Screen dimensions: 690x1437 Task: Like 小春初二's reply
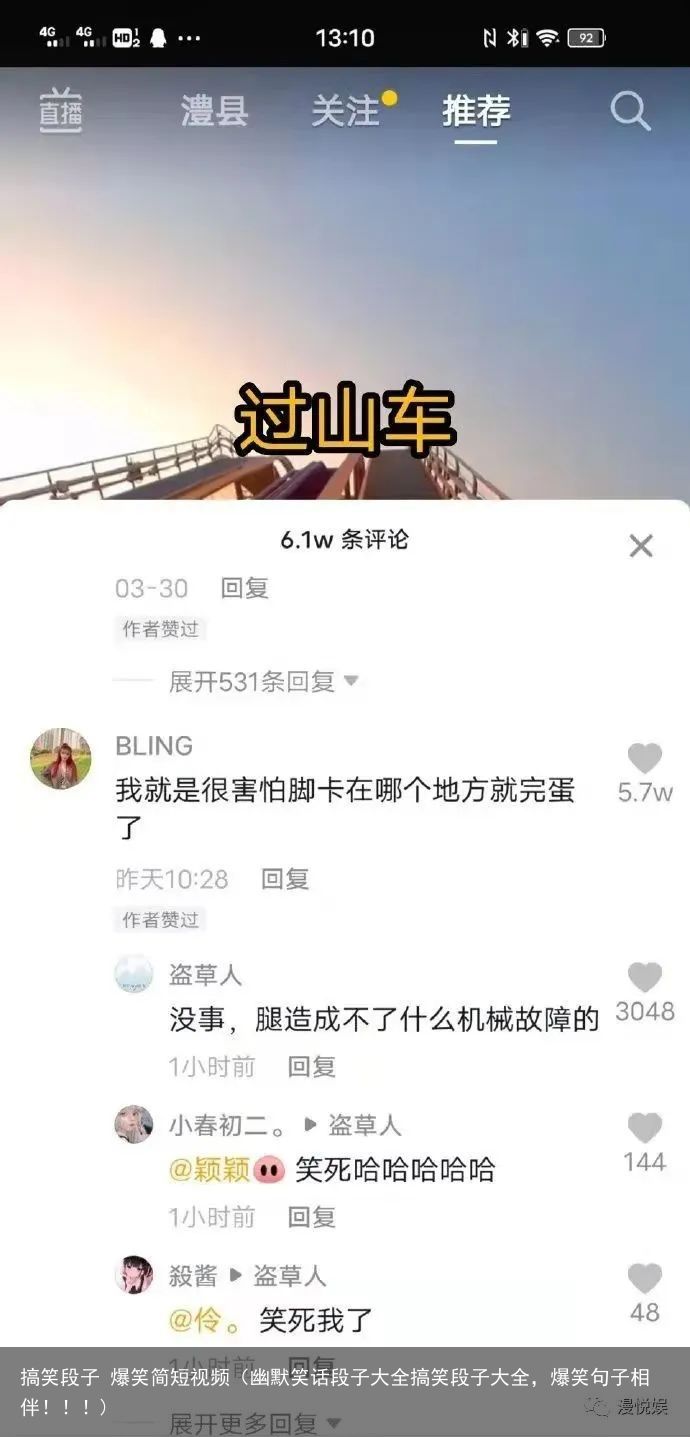coord(645,1128)
